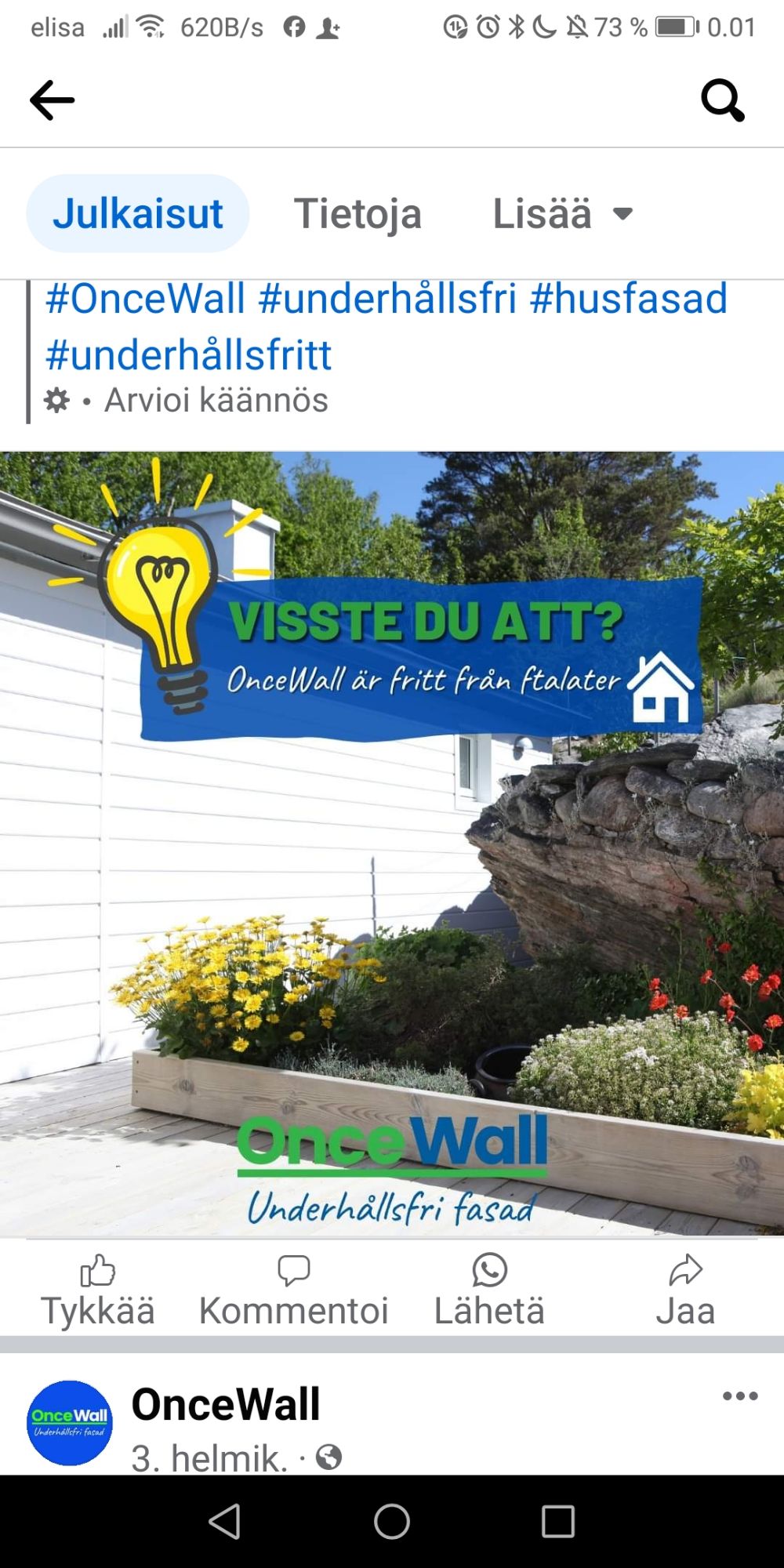Open the Visste du att post image
Viewport: 784px width, 1568px height.
click(392, 843)
